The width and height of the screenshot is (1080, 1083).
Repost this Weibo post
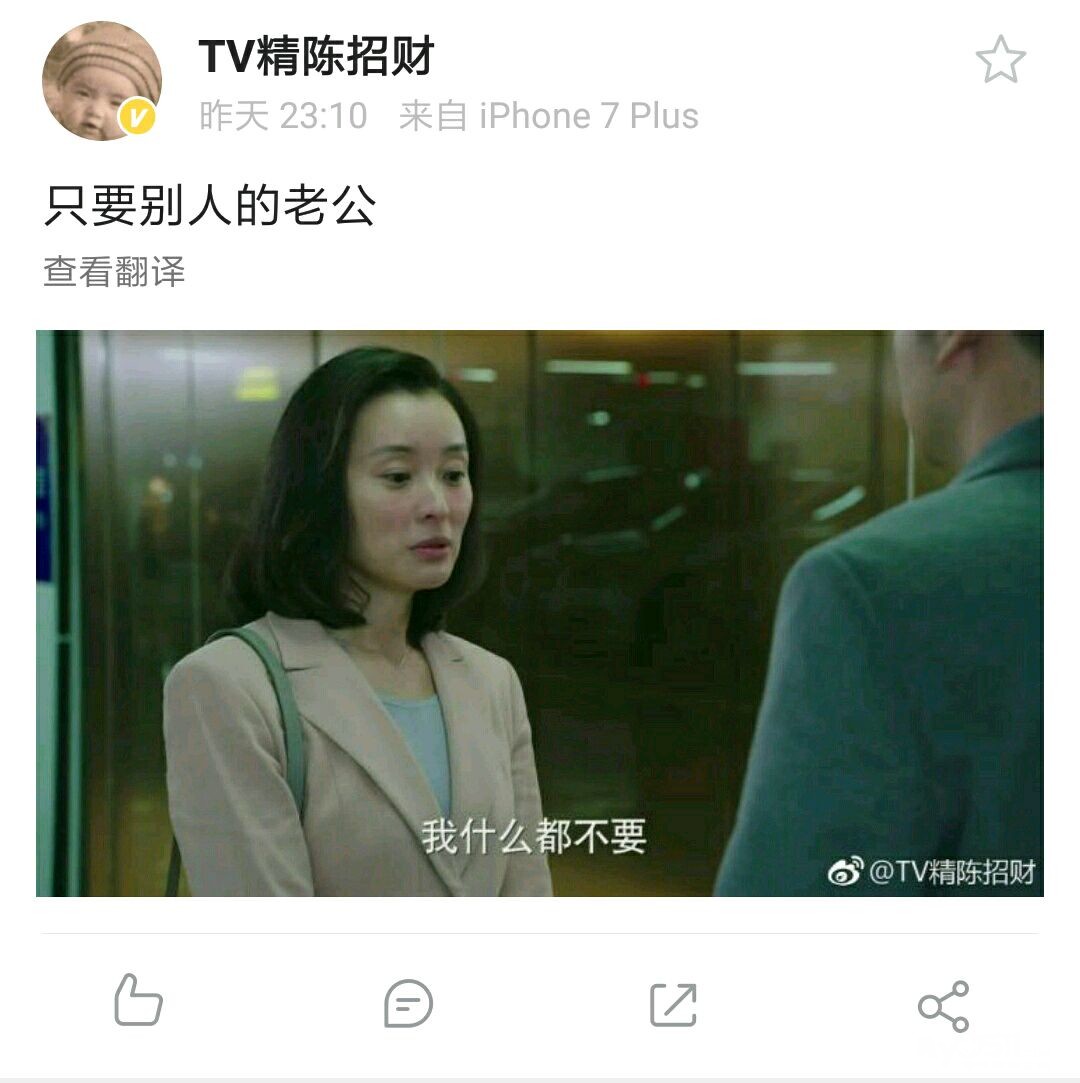pos(673,1004)
